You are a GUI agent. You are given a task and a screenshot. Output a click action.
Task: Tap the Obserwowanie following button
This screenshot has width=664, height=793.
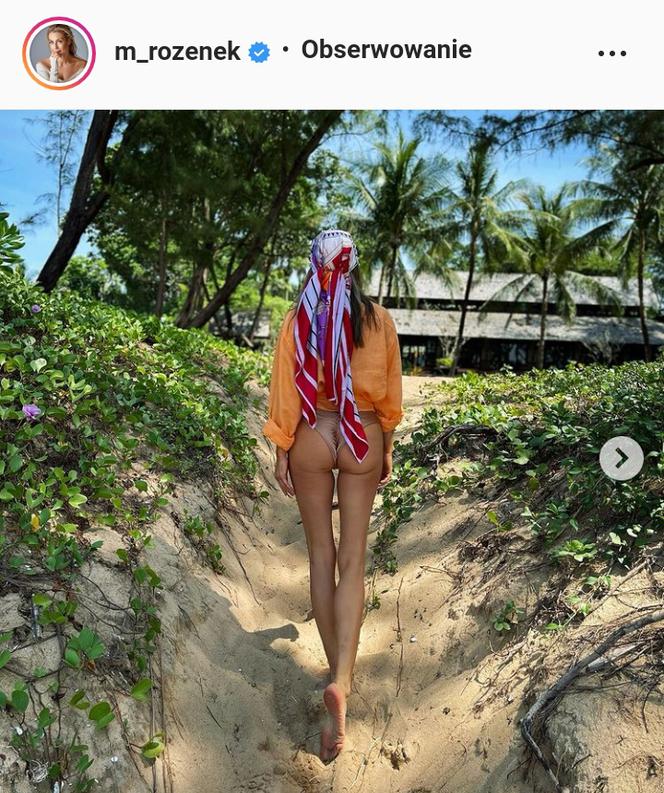click(x=386, y=49)
